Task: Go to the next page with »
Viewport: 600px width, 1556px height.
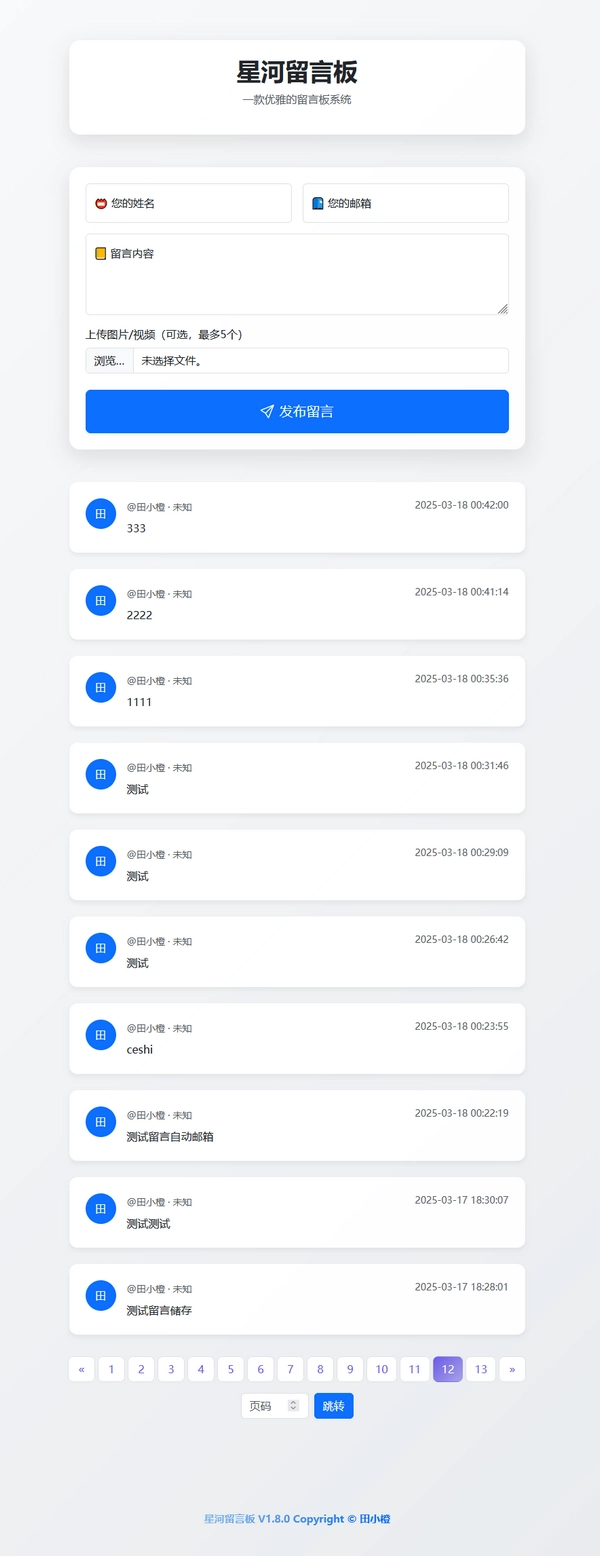Action: (512, 1369)
